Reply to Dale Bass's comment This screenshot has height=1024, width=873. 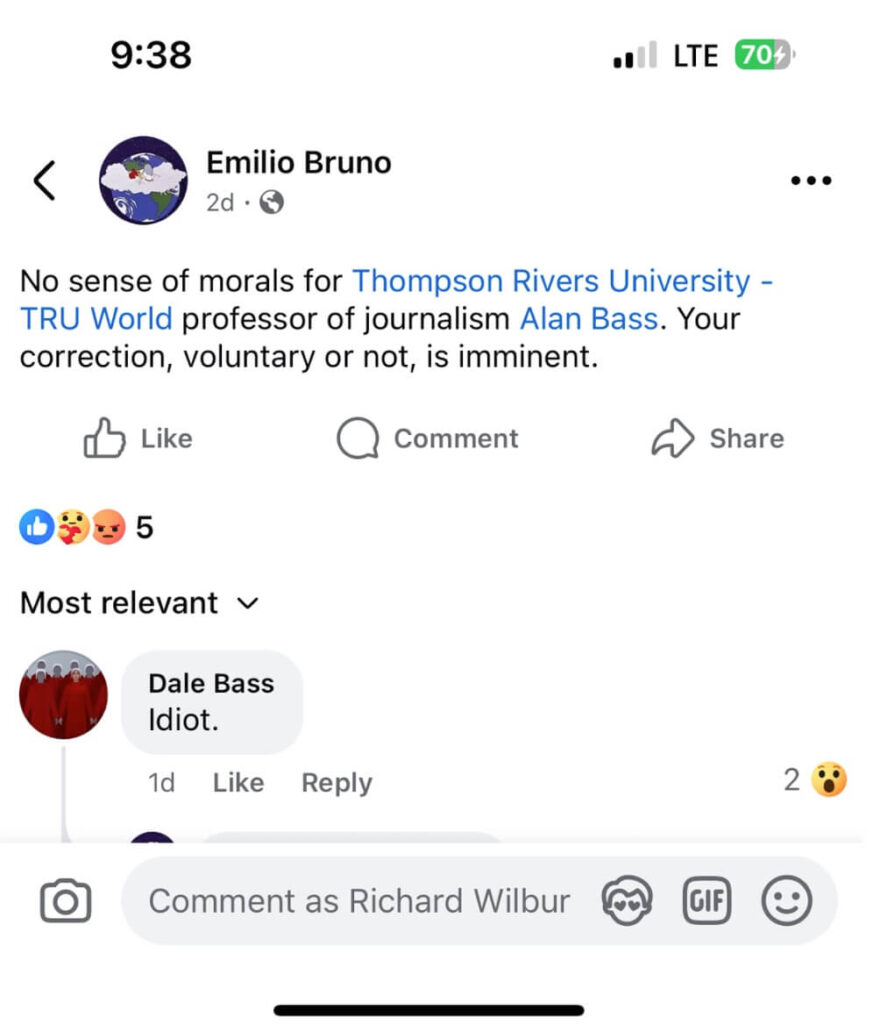tap(337, 783)
